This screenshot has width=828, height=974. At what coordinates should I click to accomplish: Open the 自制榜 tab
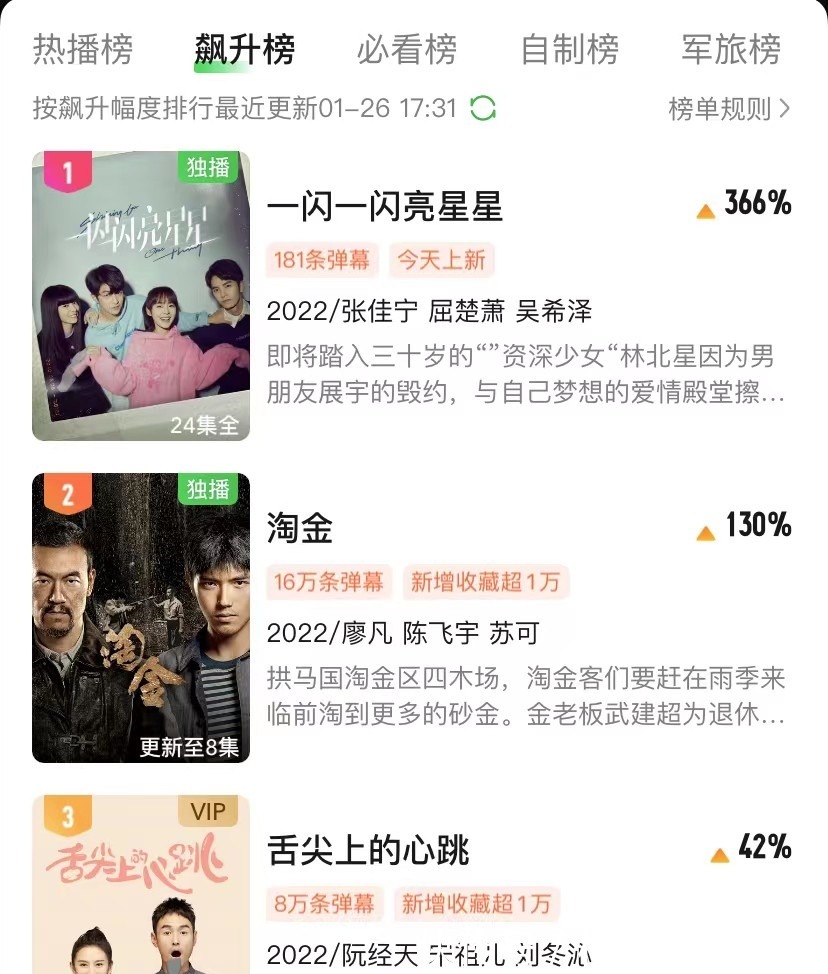pyautogui.click(x=569, y=49)
